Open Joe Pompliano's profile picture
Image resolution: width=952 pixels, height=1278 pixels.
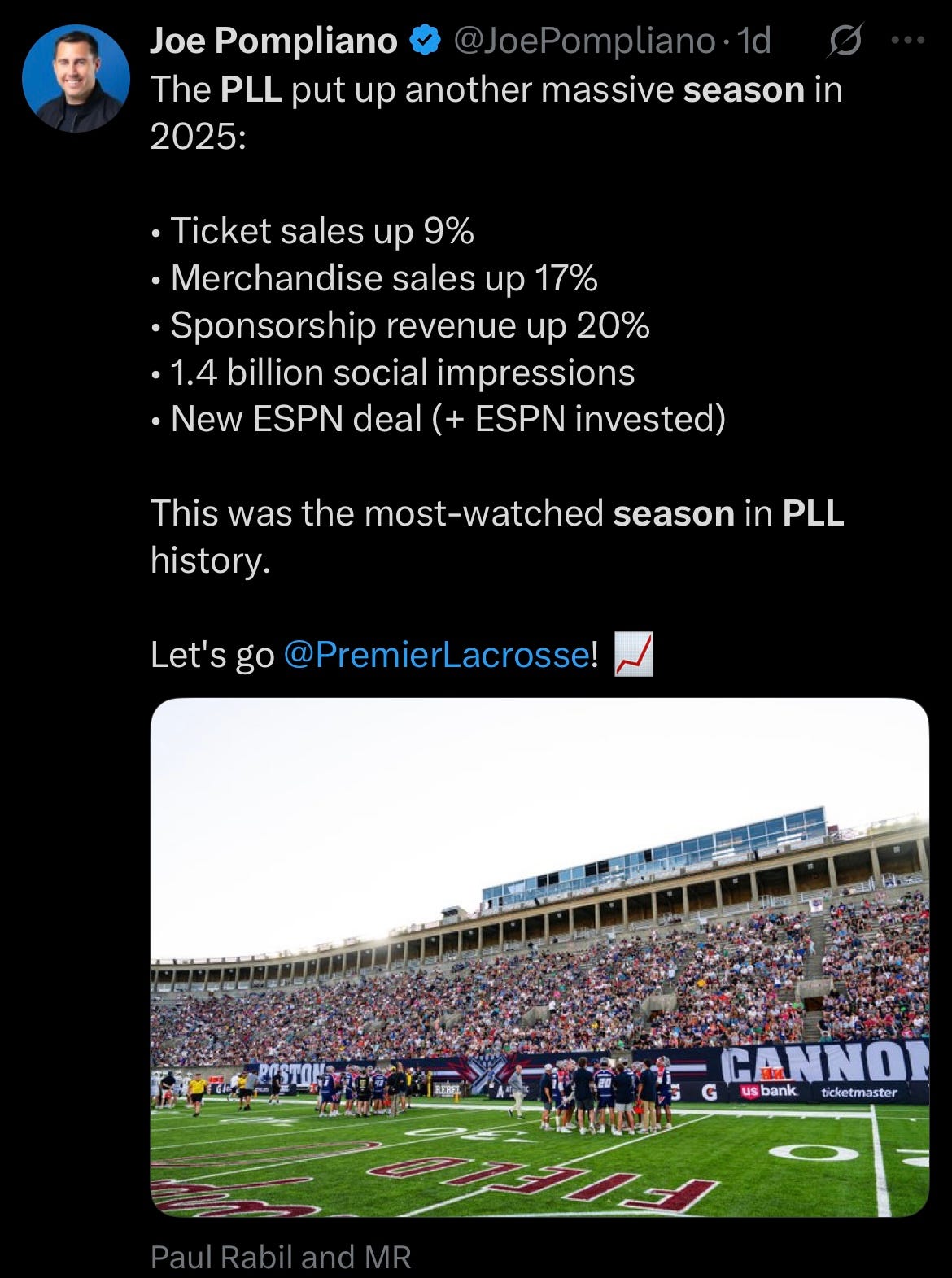76,78
